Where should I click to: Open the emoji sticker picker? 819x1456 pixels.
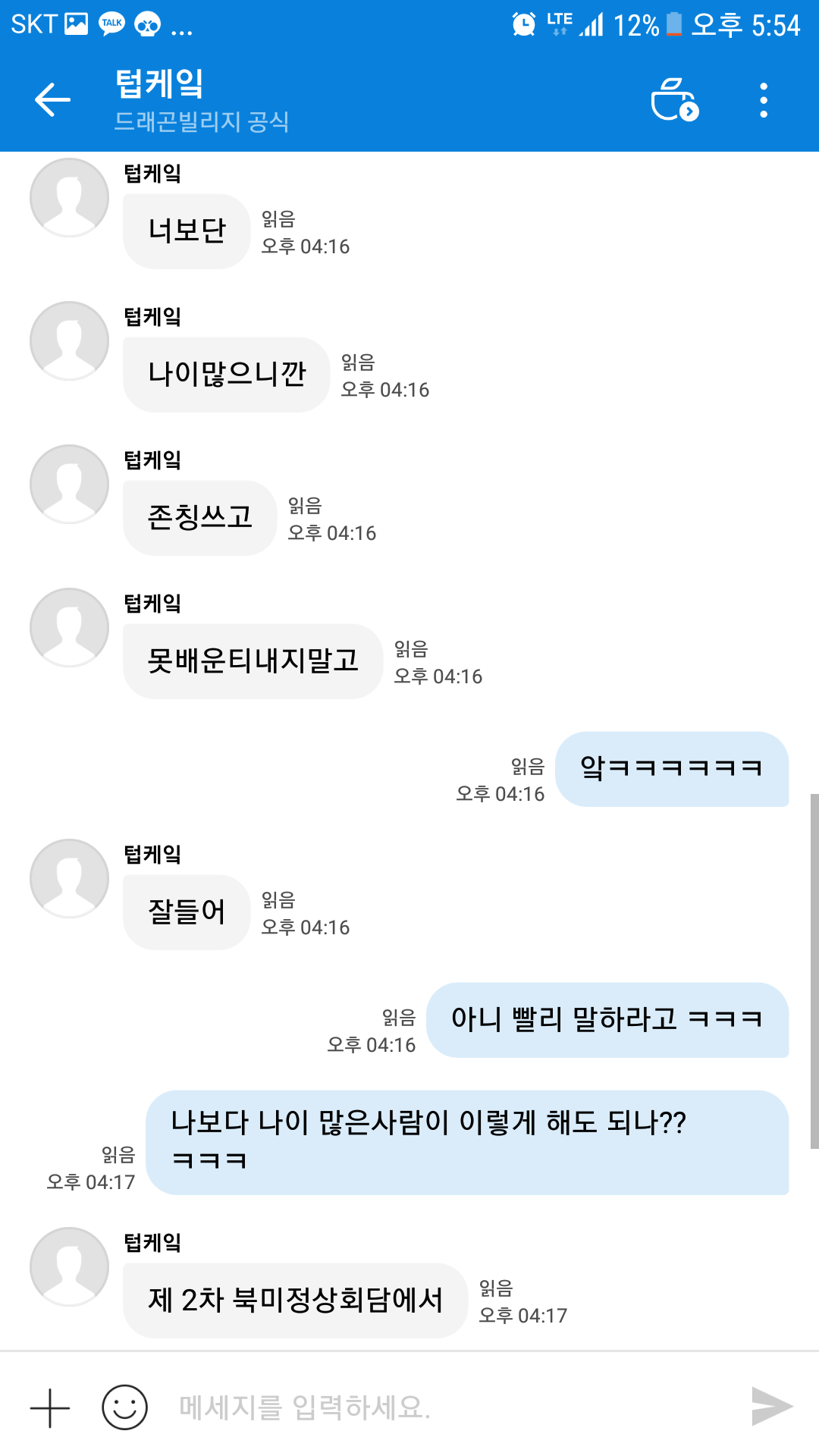coord(124,1407)
